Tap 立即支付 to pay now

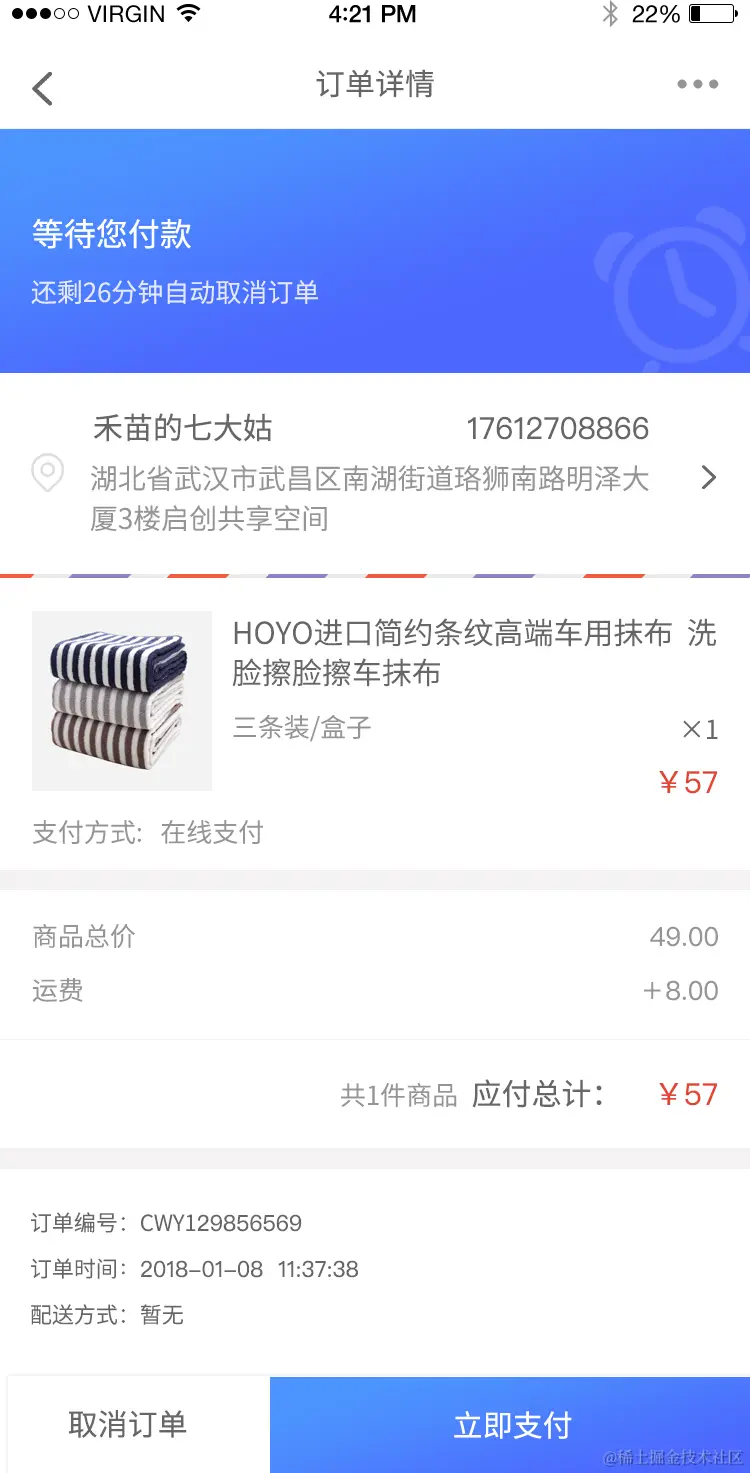tap(511, 1424)
